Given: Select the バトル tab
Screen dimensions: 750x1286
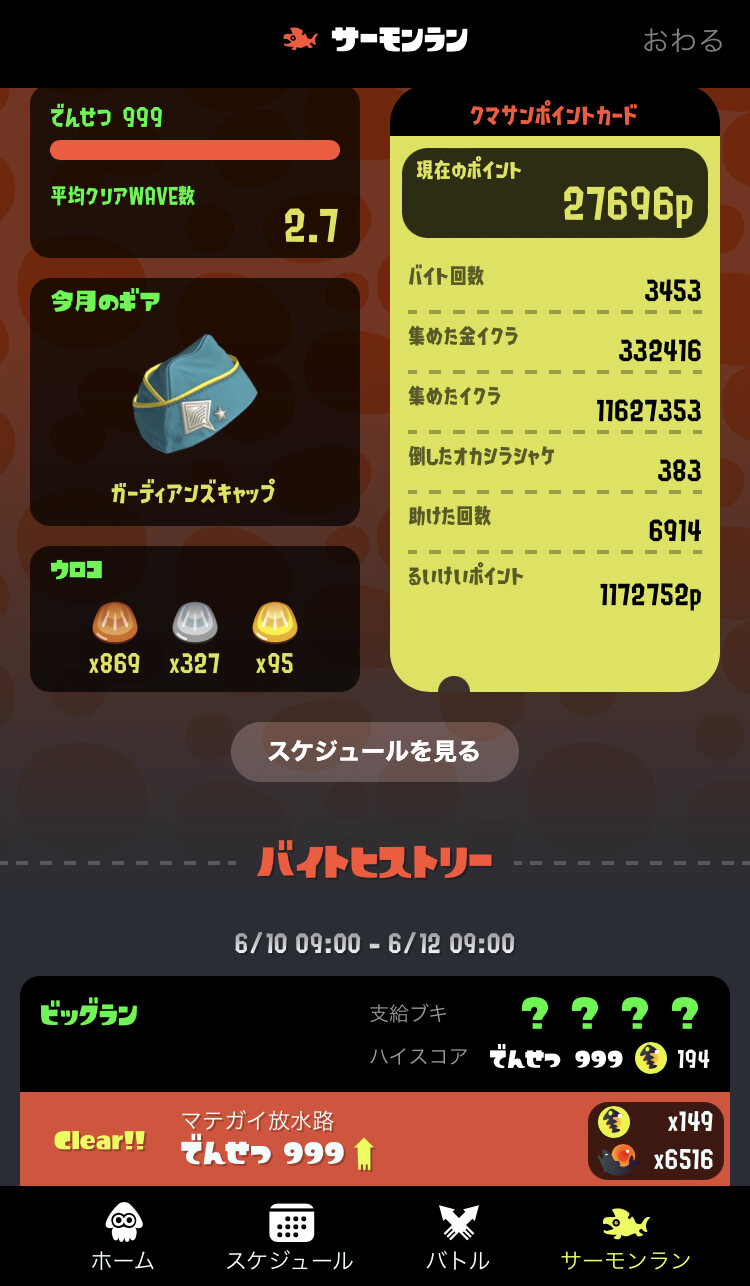Looking at the screenshot, I should [x=458, y=1236].
